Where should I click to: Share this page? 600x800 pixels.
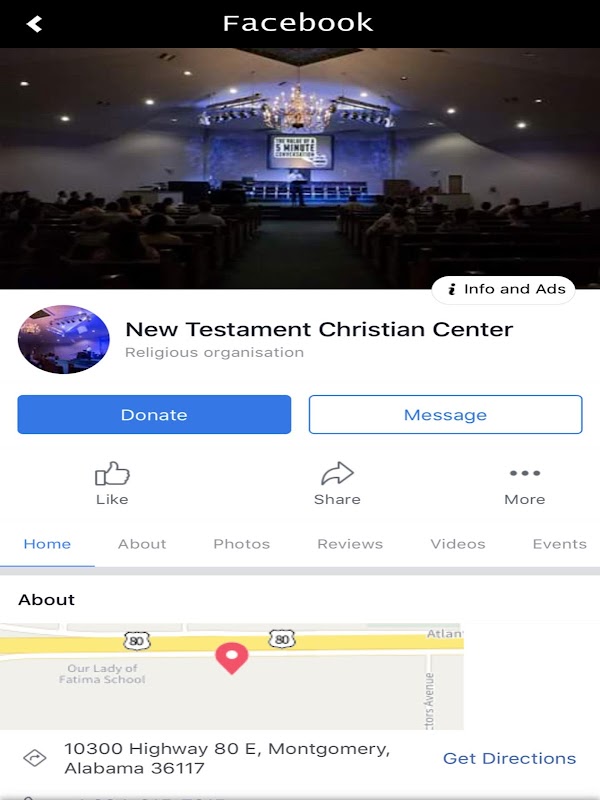337,483
